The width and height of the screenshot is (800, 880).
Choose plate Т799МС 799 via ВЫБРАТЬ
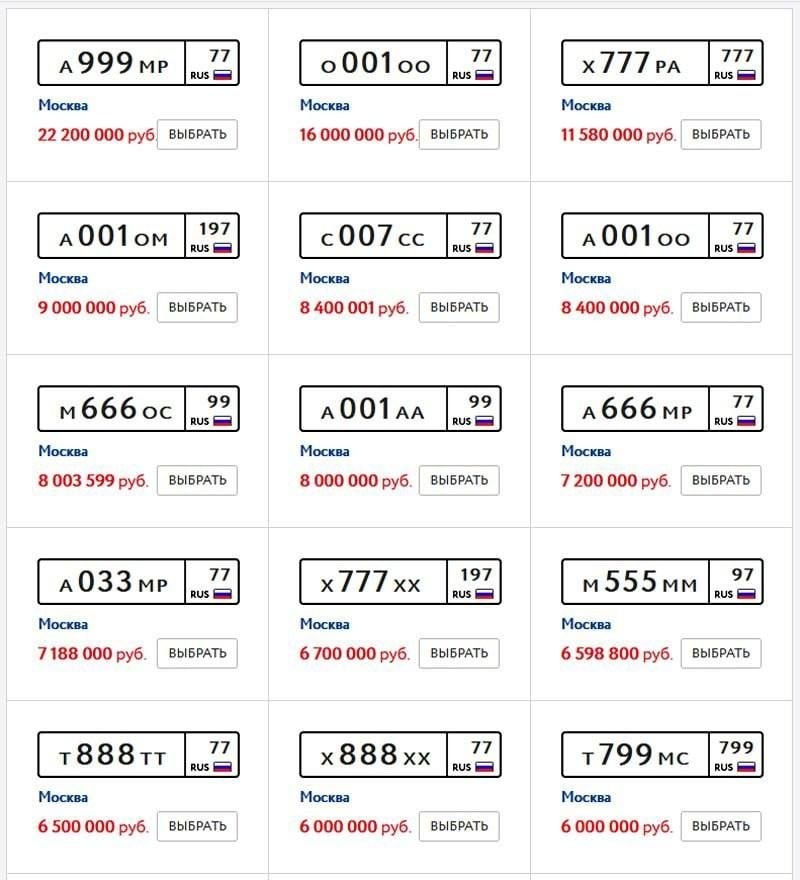pyautogui.click(x=721, y=826)
